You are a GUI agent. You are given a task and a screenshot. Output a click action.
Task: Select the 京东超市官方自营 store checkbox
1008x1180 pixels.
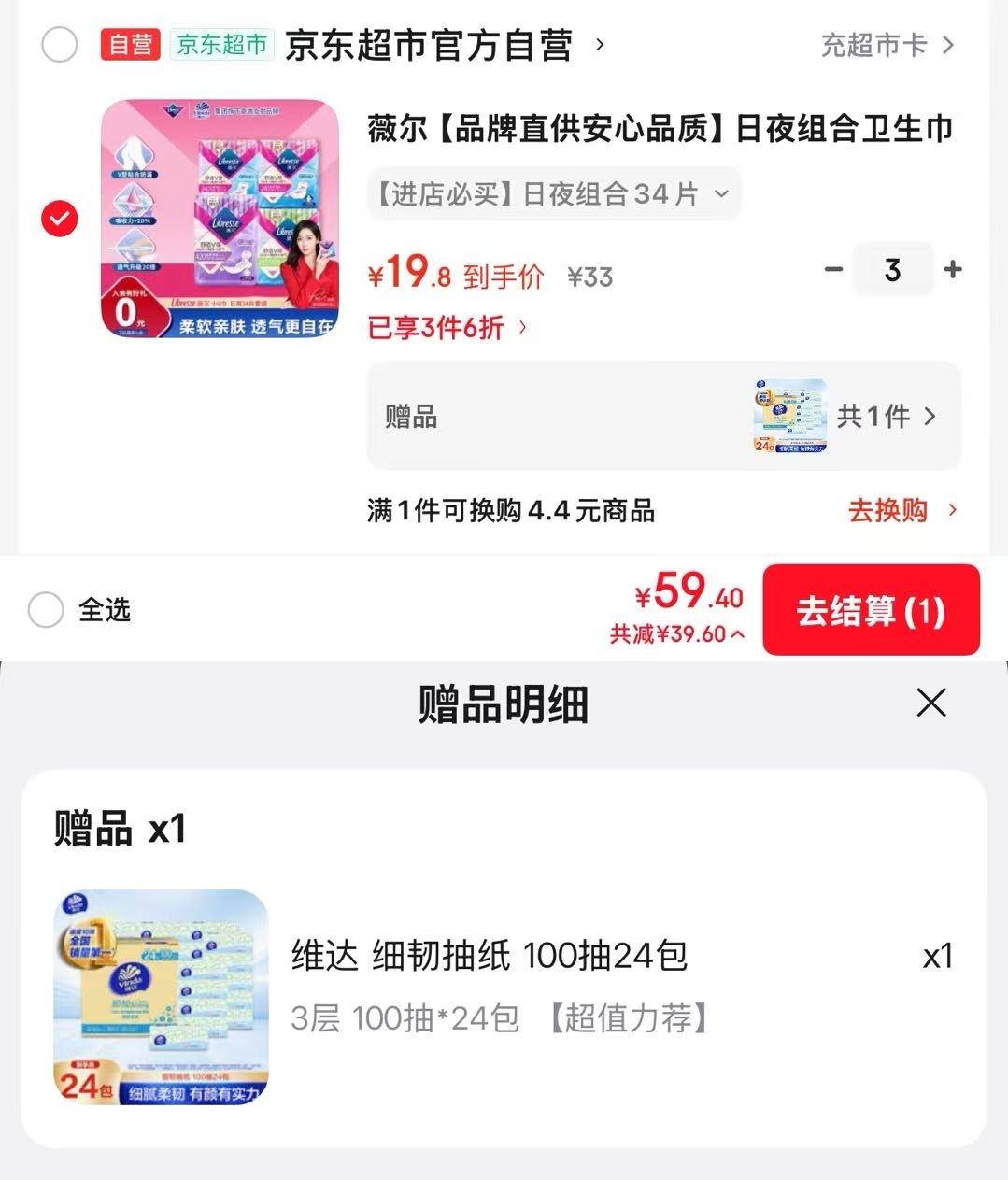click(x=60, y=45)
